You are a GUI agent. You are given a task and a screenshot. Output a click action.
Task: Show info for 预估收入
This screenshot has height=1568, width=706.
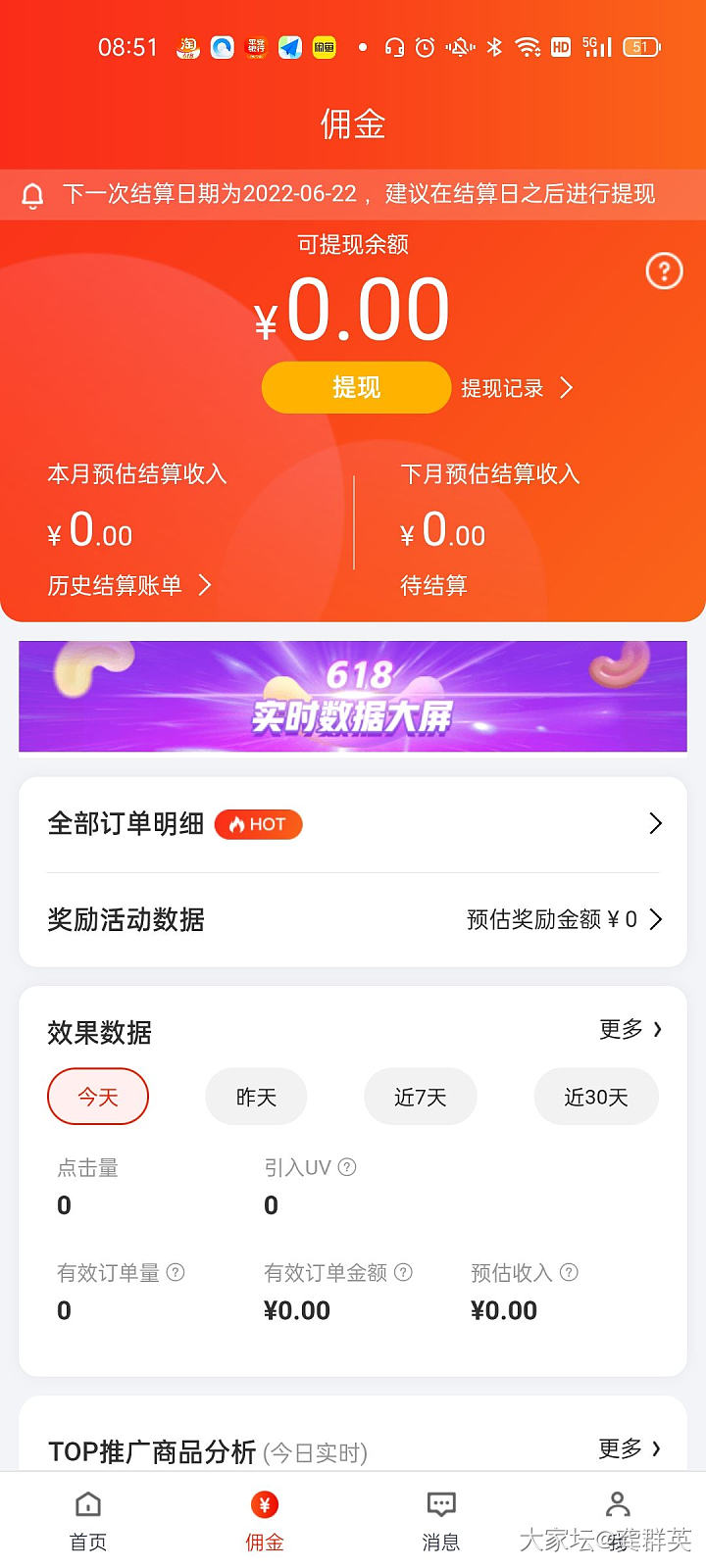(x=569, y=1272)
